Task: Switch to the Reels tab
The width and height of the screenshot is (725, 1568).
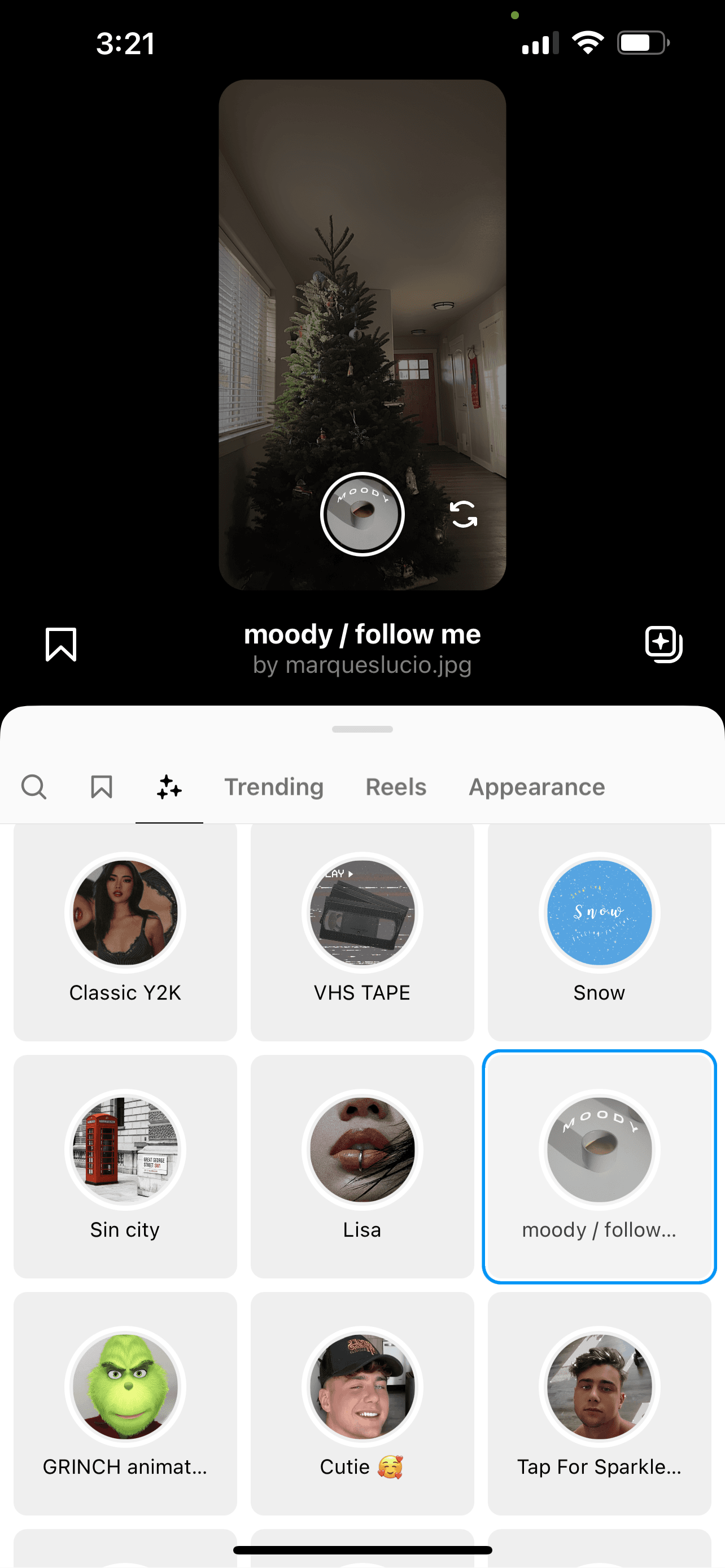Action: (395, 786)
